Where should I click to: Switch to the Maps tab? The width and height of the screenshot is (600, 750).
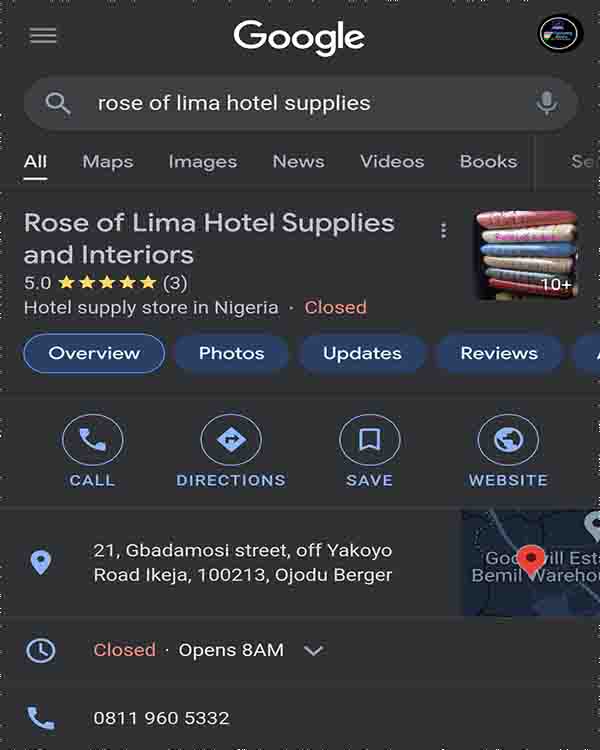[107, 162]
